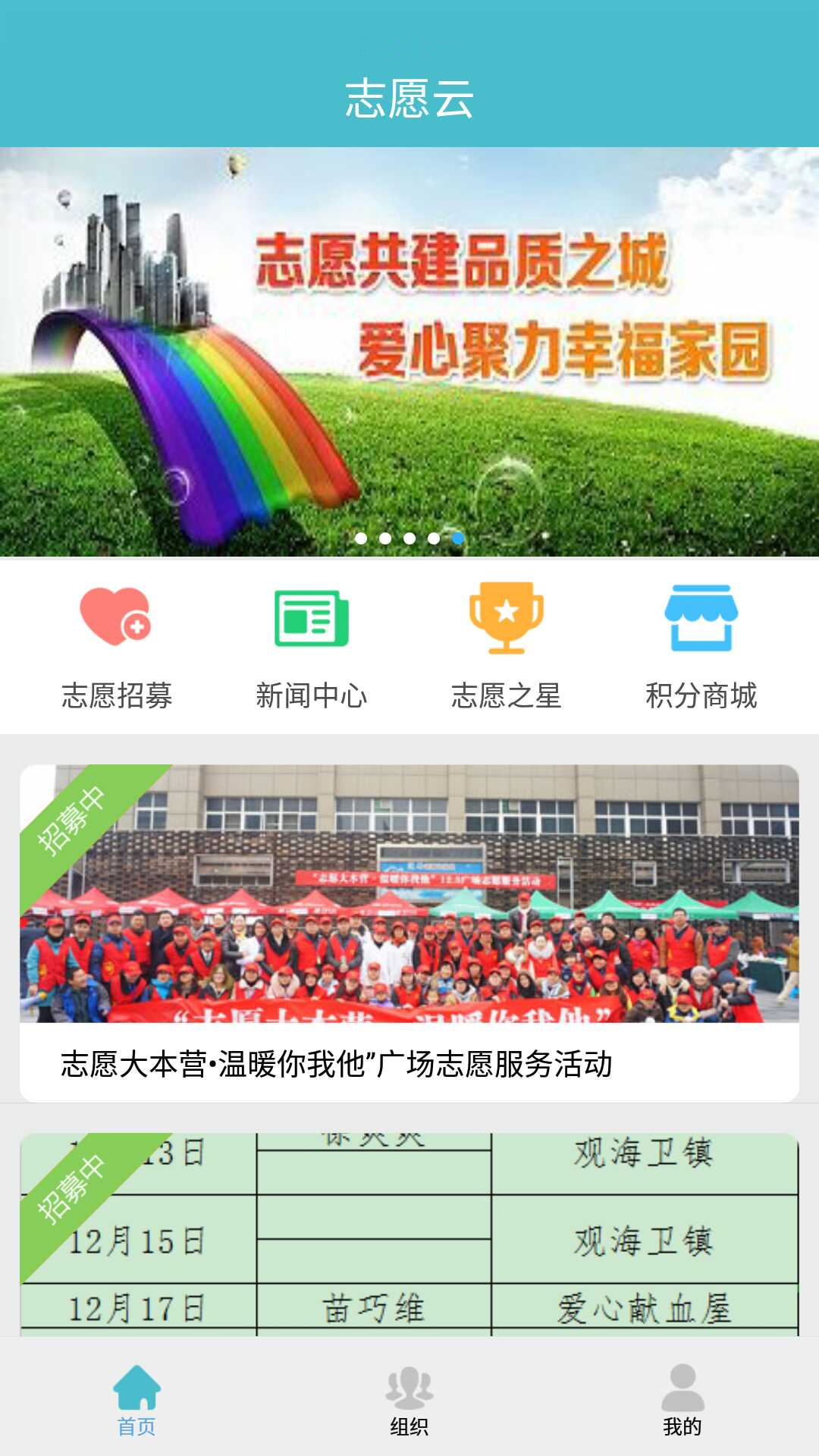Screen dimensions: 819x1456
Task: Switch to the 首页 home tab
Action: click(x=136, y=1400)
